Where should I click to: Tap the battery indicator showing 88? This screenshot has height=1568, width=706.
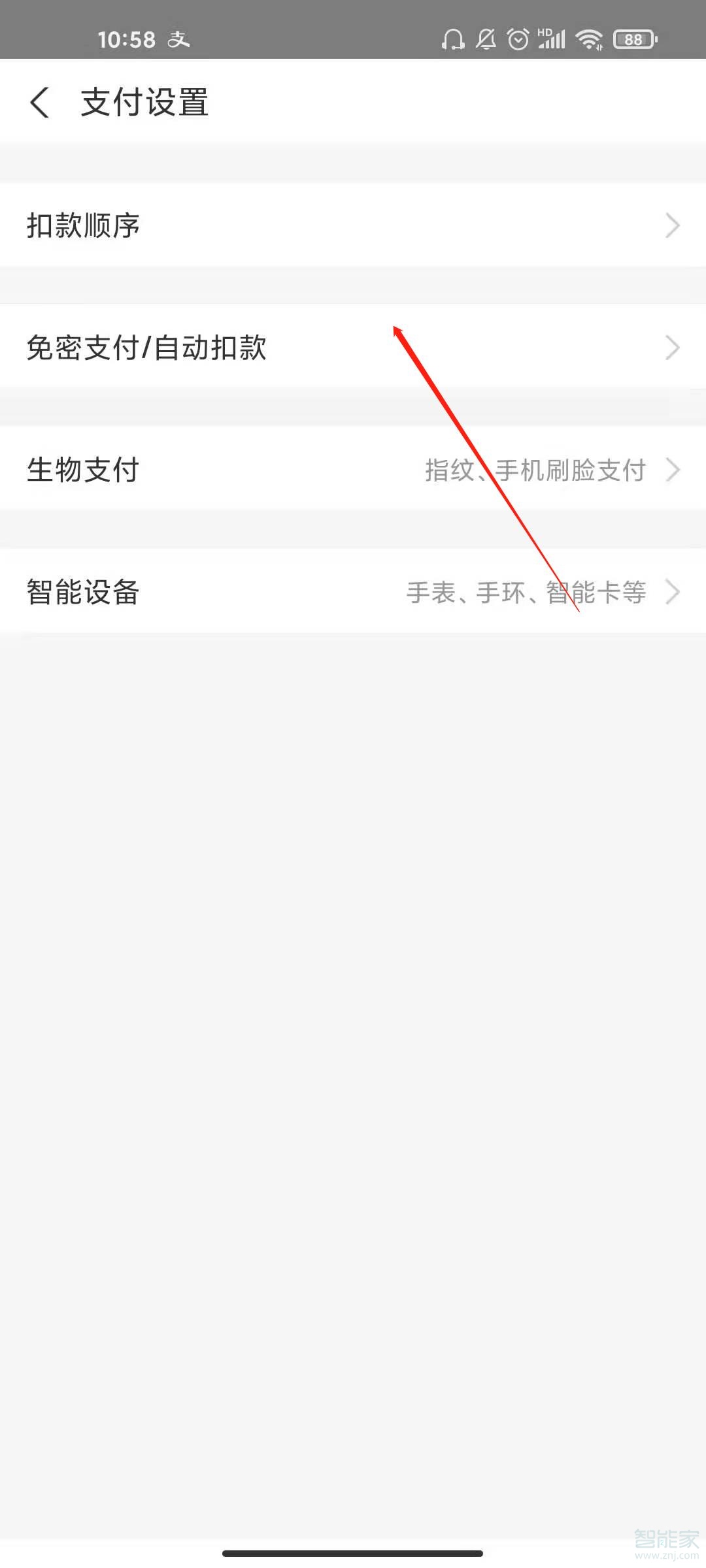(x=631, y=41)
